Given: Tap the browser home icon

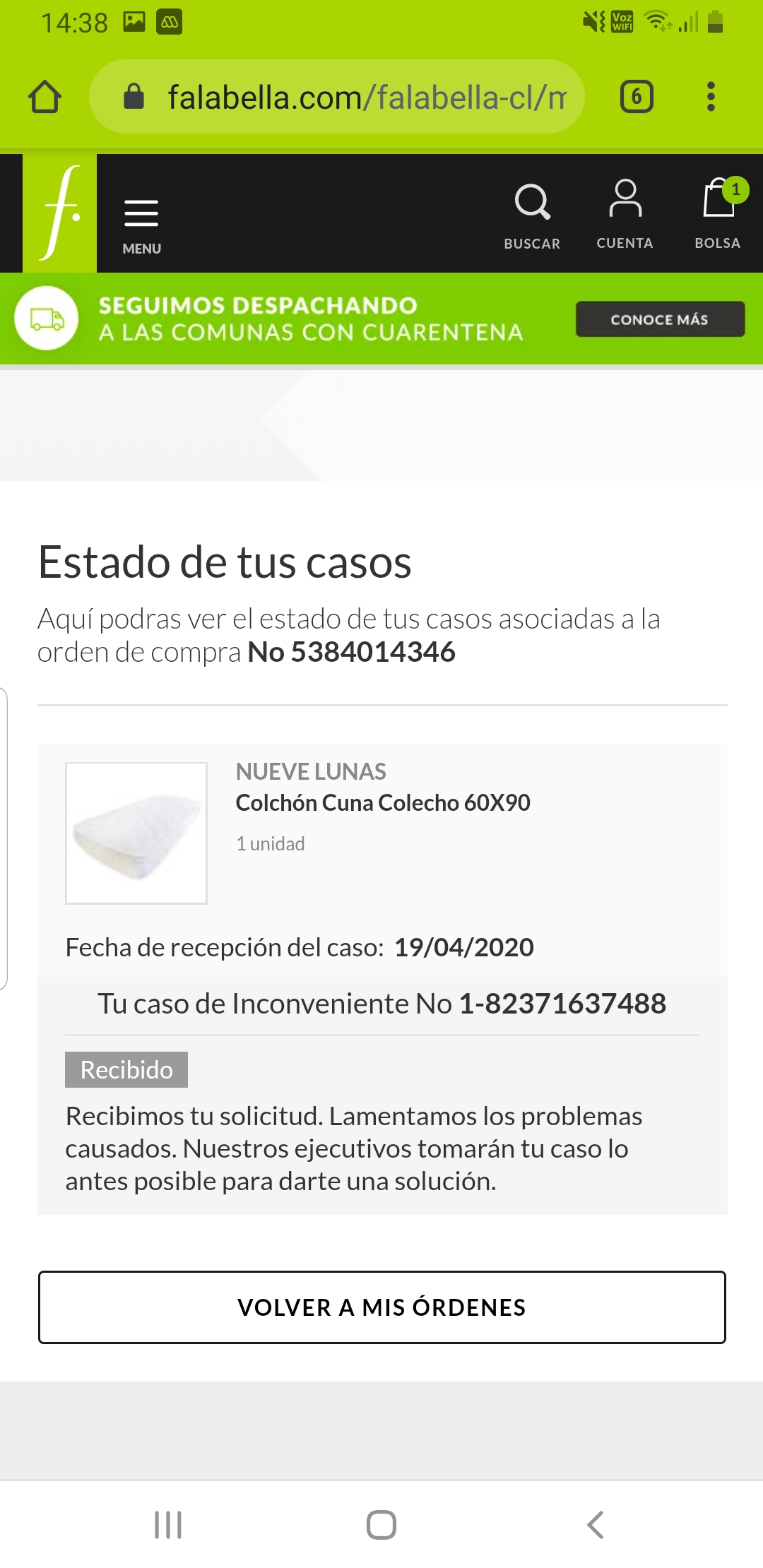Looking at the screenshot, I should pos(45,97).
